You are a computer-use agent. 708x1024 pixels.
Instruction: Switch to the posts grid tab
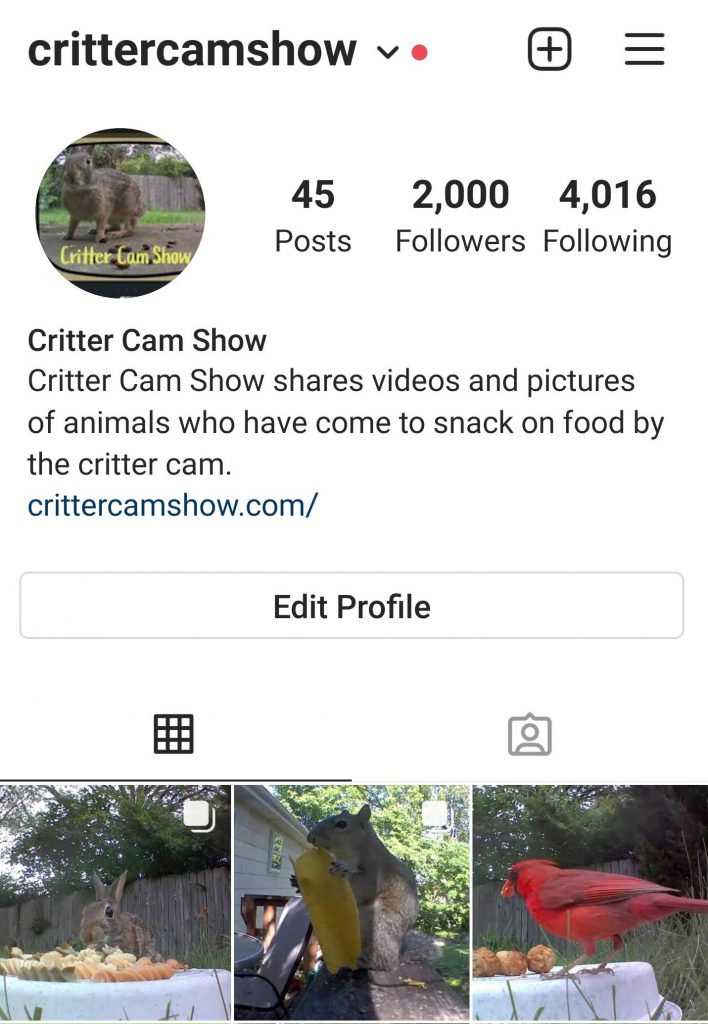(x=174, y=735)
